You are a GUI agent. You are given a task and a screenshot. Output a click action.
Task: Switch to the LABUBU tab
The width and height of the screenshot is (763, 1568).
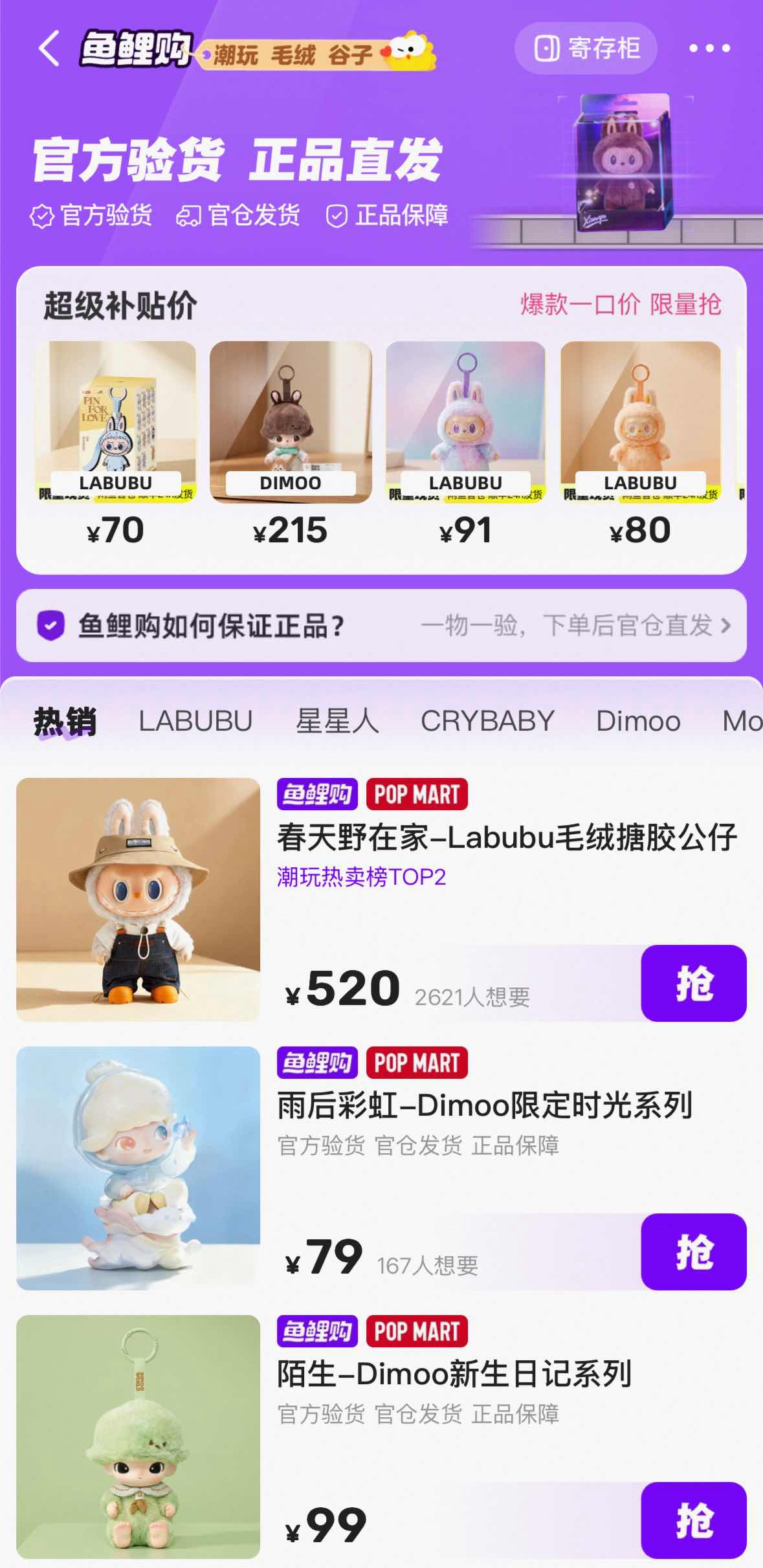coord(195,722)
